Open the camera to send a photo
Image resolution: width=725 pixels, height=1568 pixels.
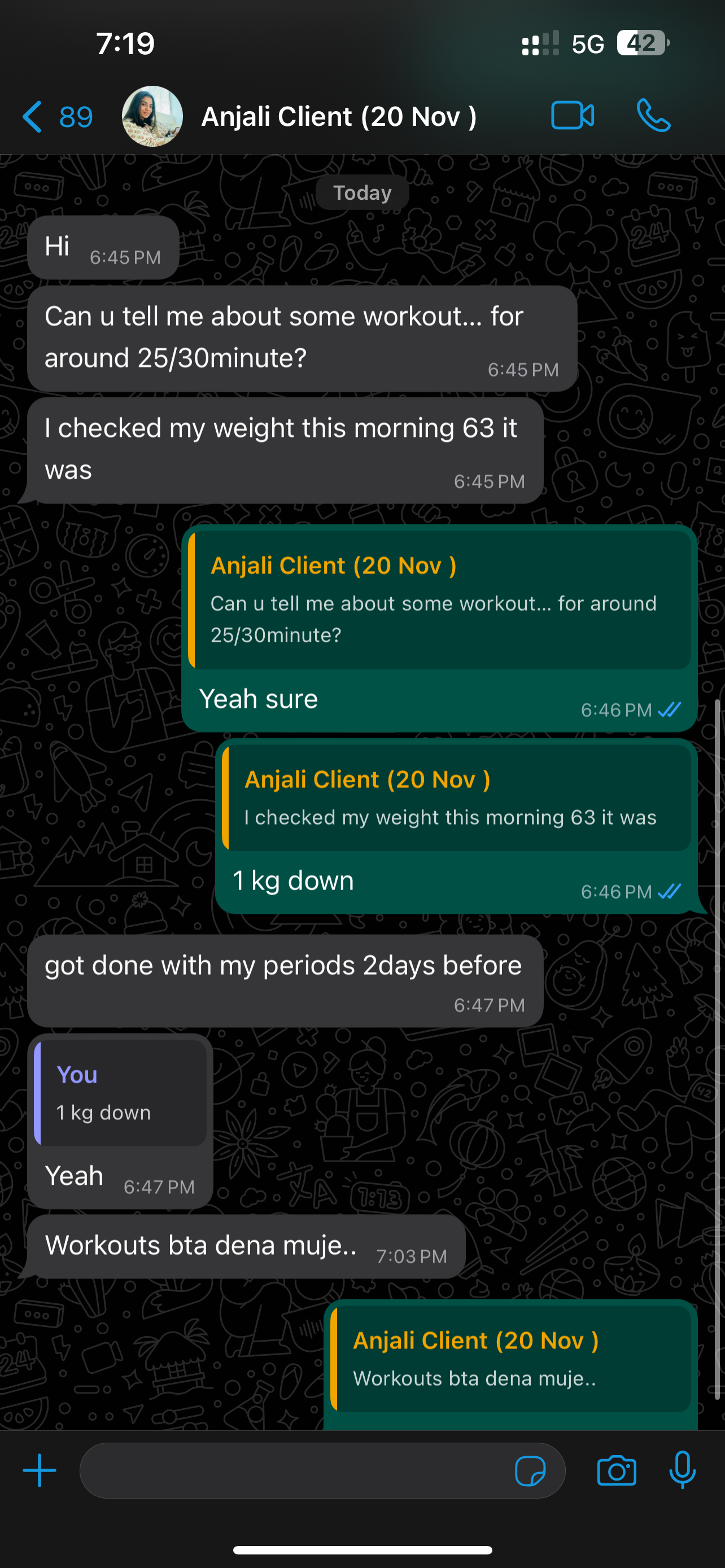616,1471
